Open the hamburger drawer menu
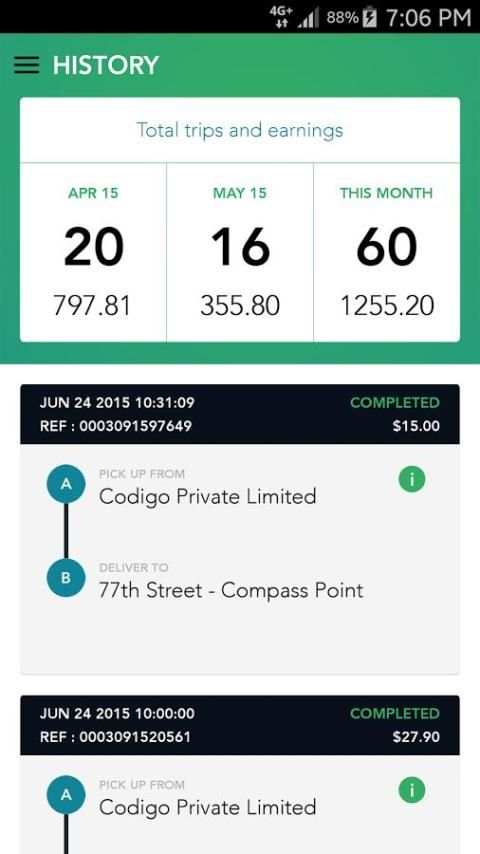 27,65
